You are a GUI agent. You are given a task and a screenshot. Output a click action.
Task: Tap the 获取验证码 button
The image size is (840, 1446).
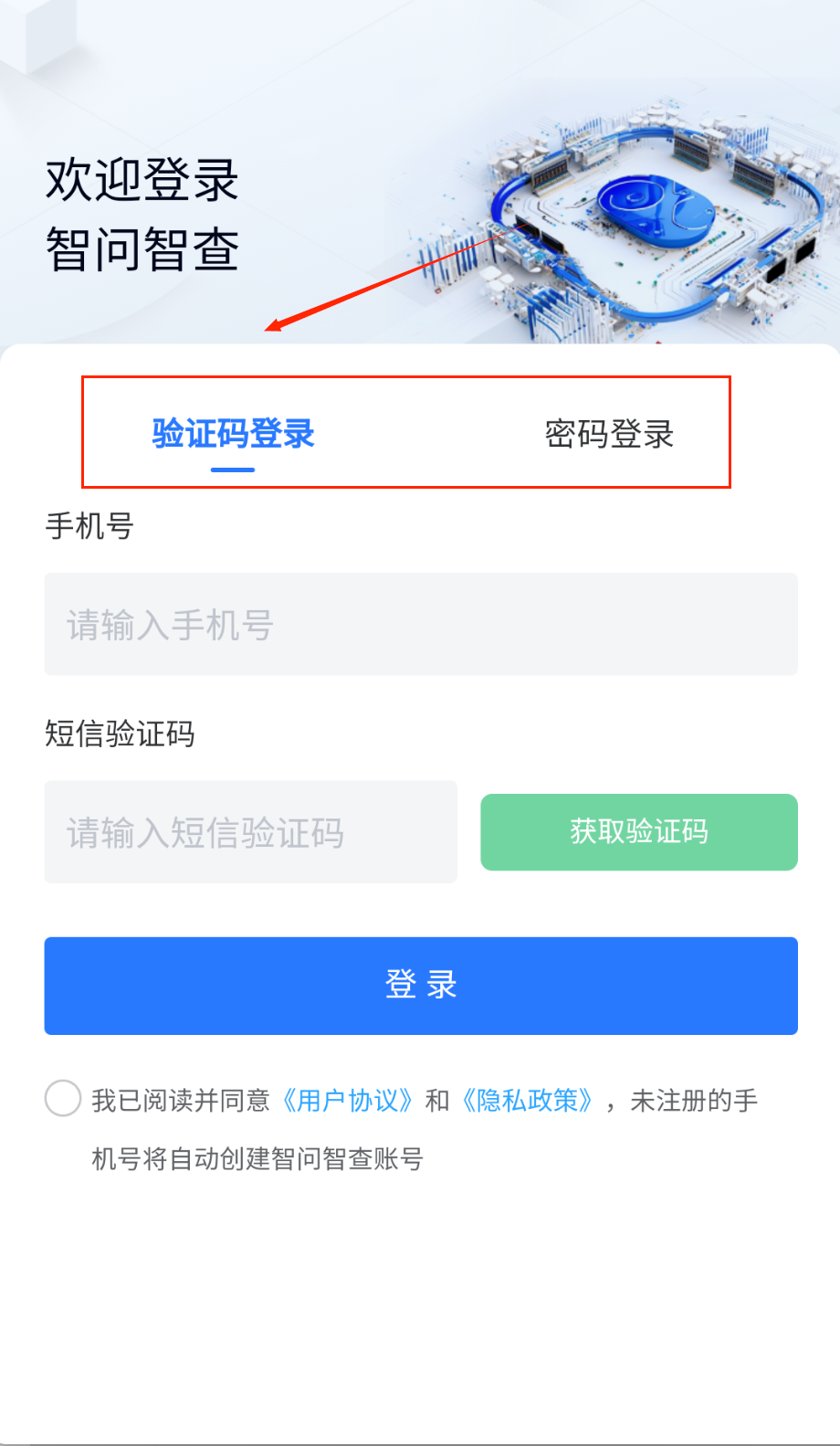click(x=639, y=832)
